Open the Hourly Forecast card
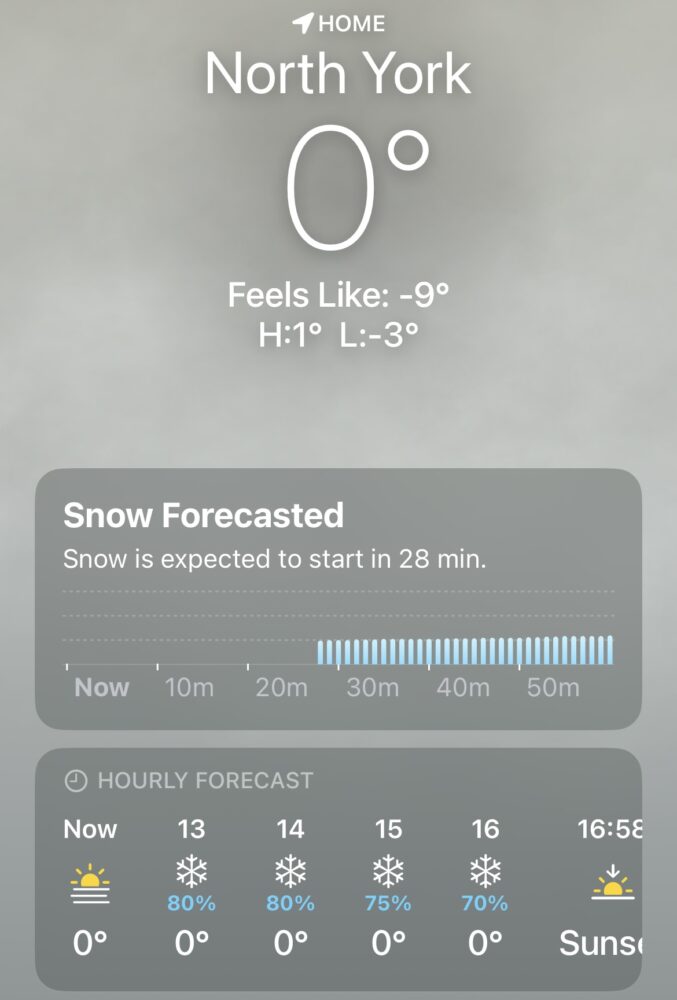 338,868
